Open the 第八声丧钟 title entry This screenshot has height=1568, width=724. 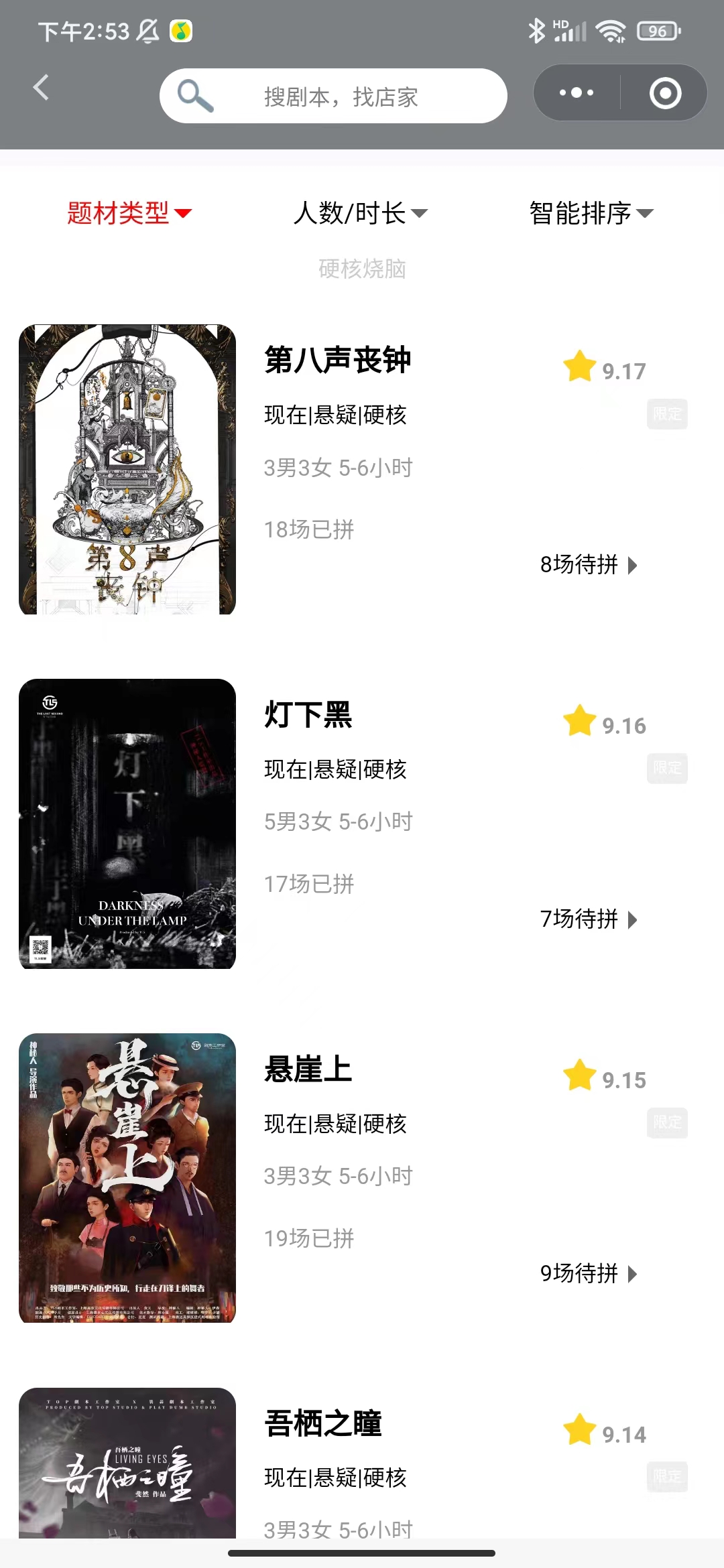coord(337,359)
